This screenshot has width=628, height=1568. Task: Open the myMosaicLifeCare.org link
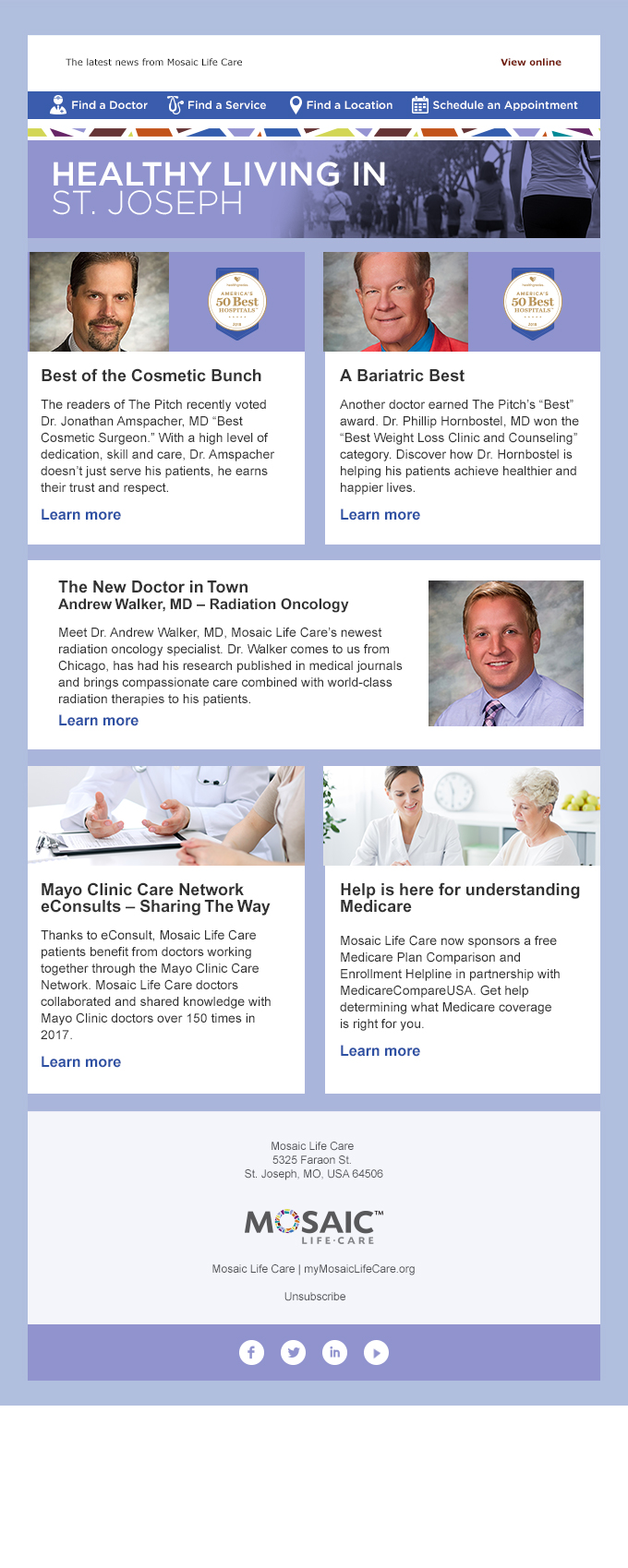point(359,1269)
